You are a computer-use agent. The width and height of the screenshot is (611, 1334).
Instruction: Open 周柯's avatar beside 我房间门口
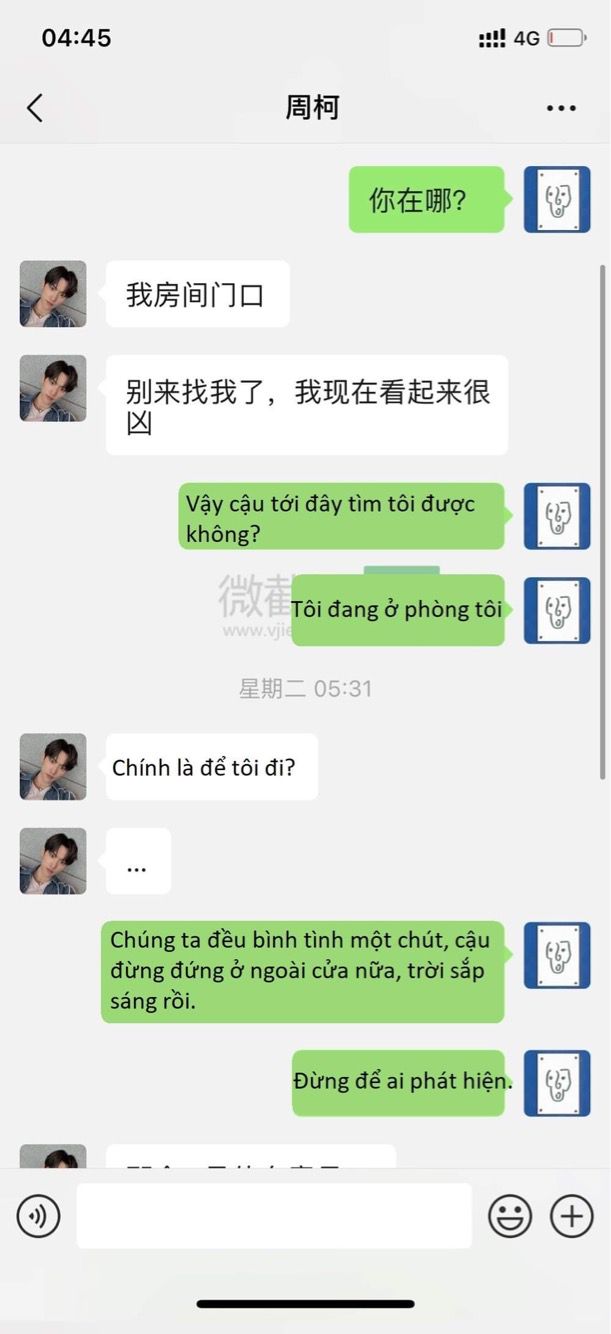click(x=53, y=294)
